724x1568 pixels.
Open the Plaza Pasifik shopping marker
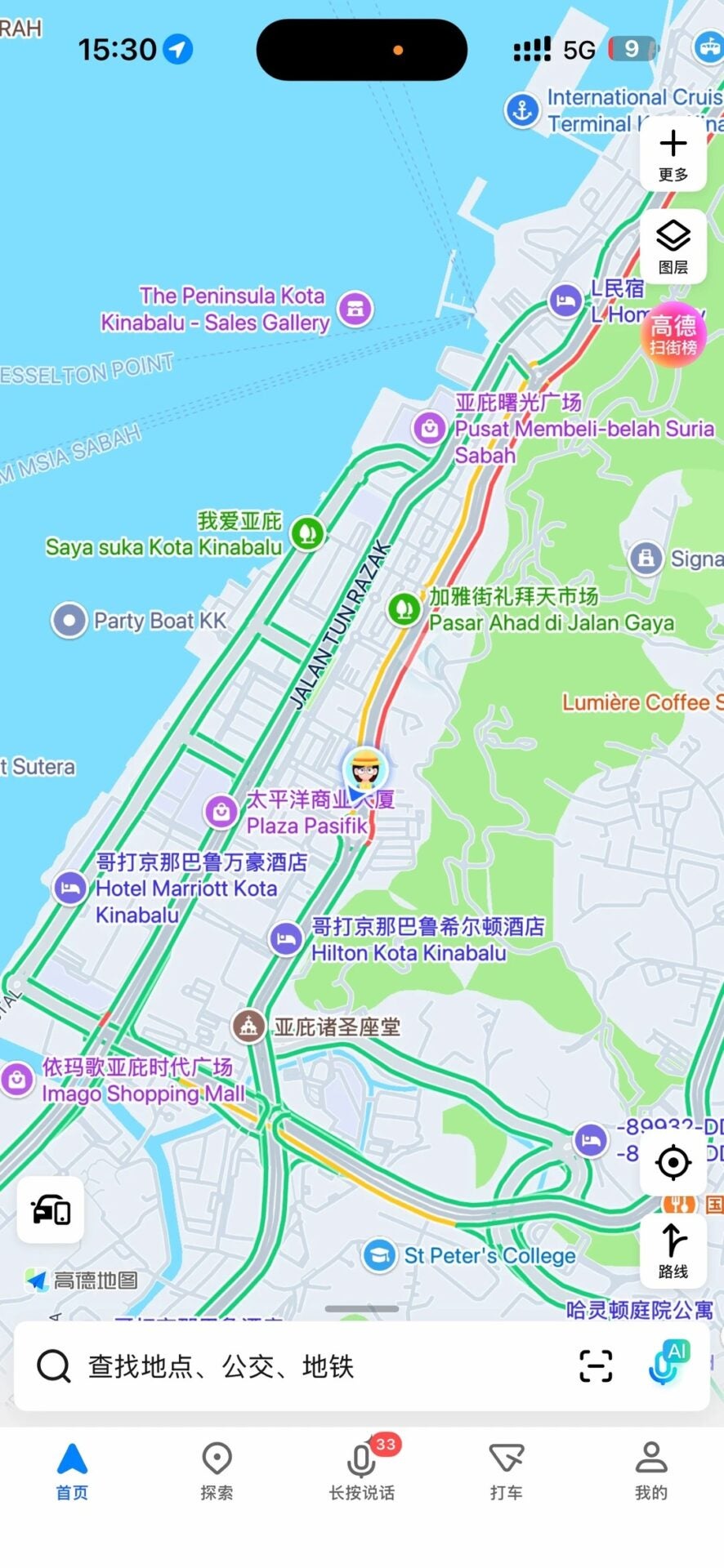click(x=220, y=813)
